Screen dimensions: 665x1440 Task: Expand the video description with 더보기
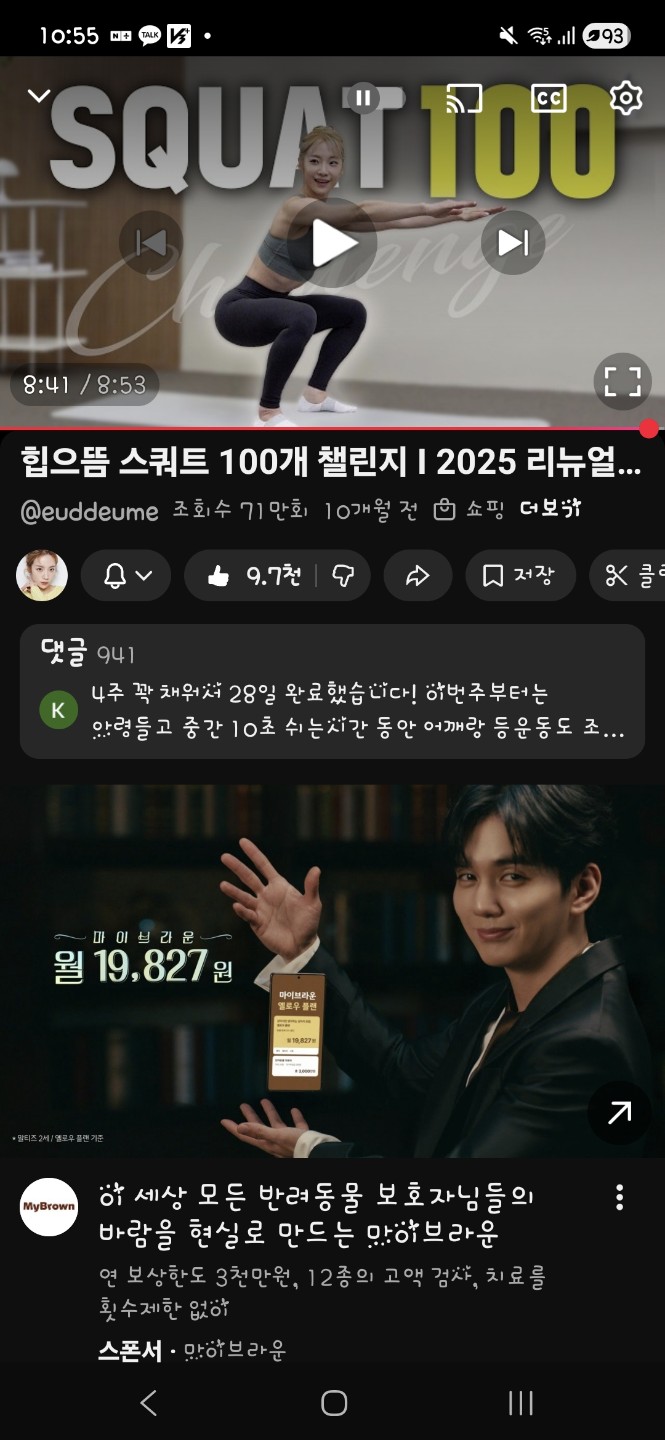550,510
